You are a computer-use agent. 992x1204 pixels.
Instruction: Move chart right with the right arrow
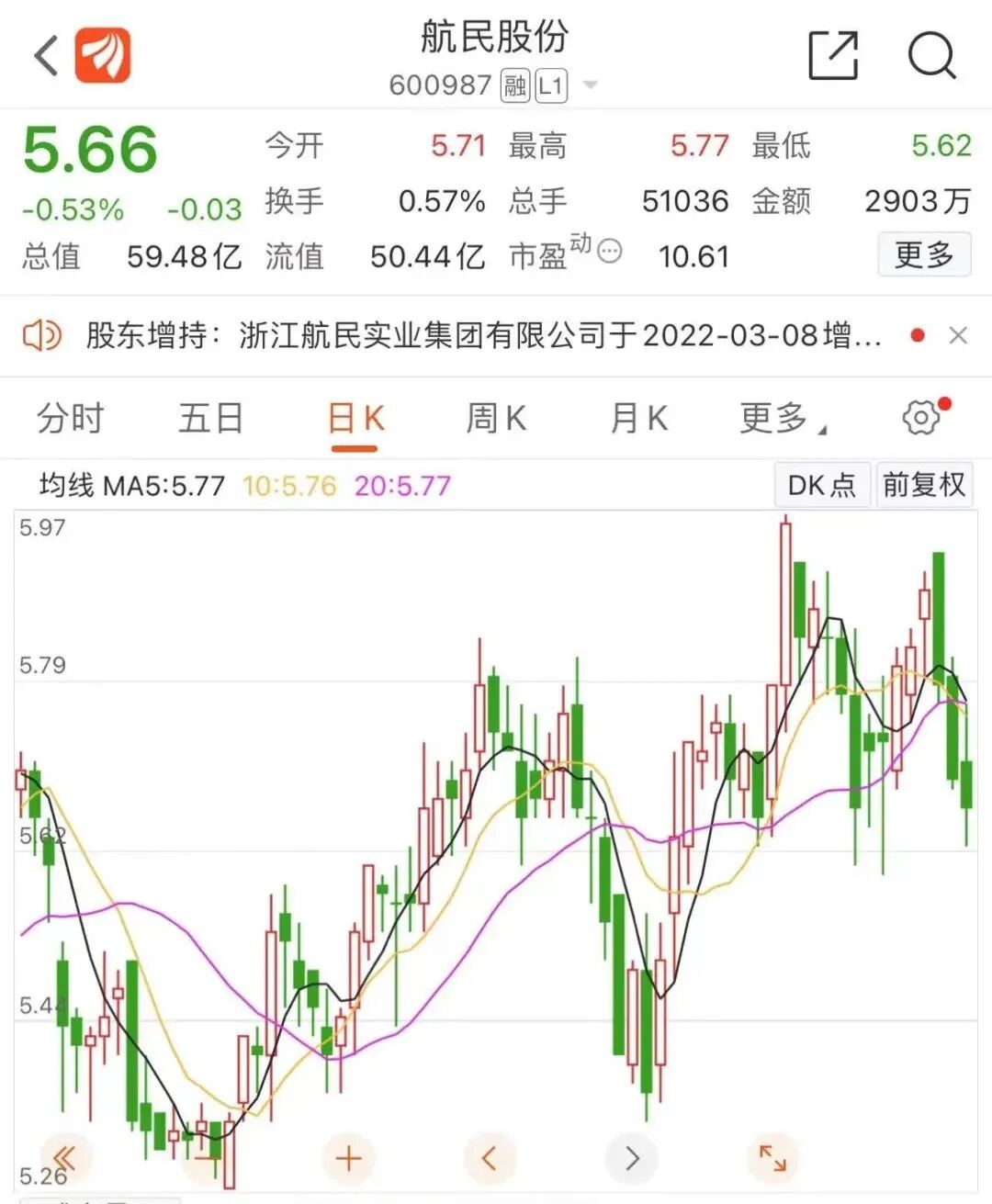pos(631,1158)
